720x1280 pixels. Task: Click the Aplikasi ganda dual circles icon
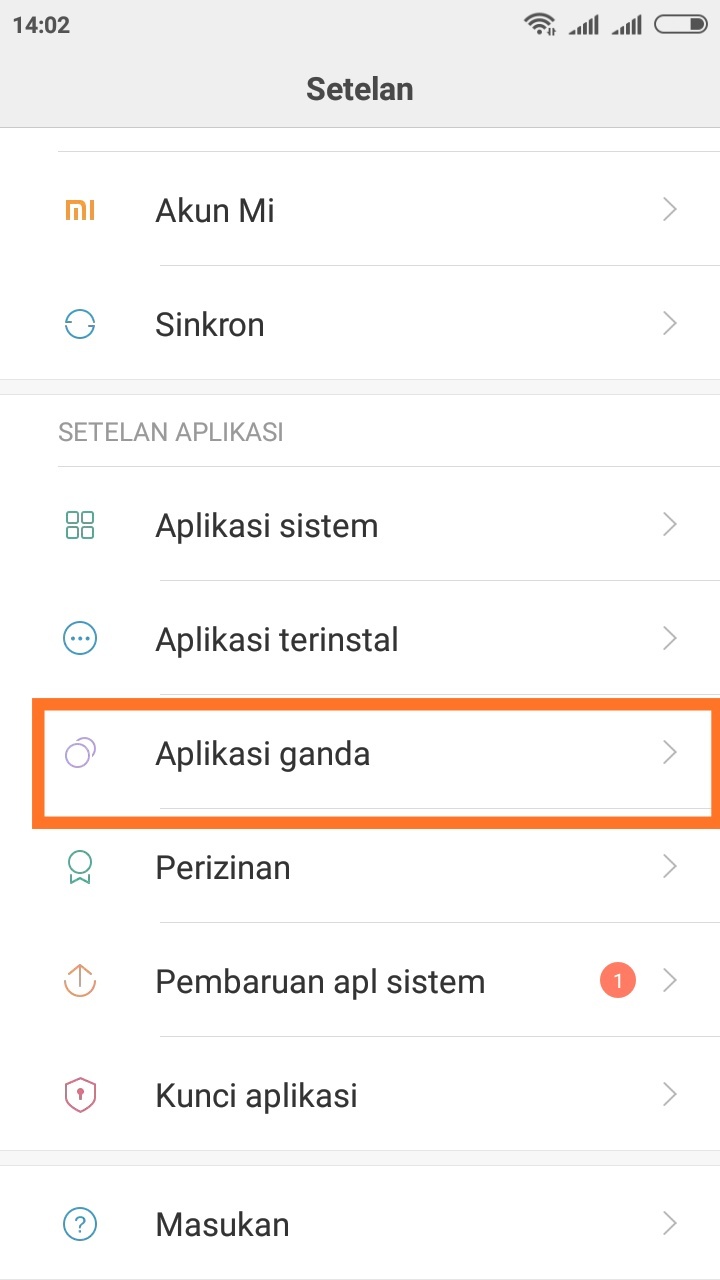(79, 753)
